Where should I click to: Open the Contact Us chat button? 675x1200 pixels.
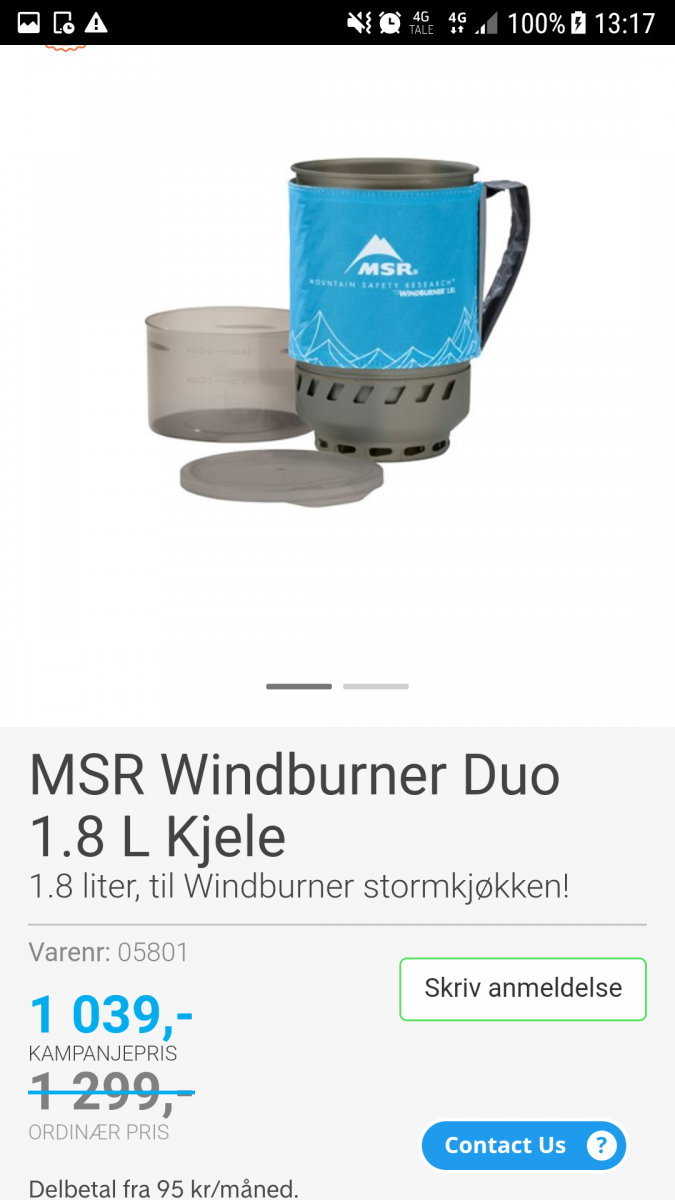[524, 1145]
